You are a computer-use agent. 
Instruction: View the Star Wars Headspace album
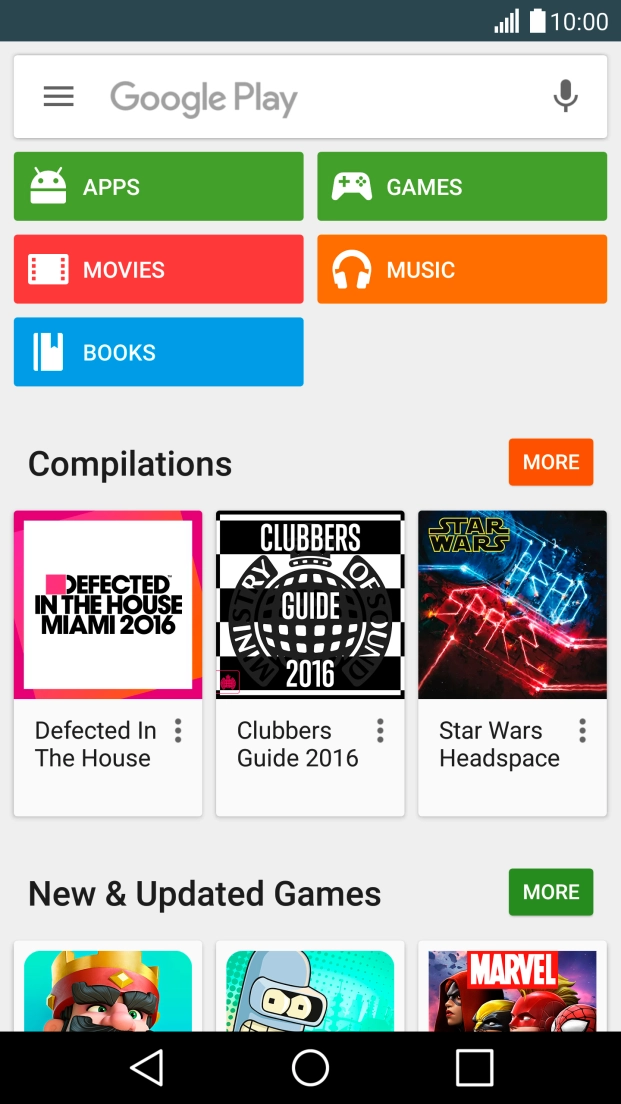tap(512, 663)
